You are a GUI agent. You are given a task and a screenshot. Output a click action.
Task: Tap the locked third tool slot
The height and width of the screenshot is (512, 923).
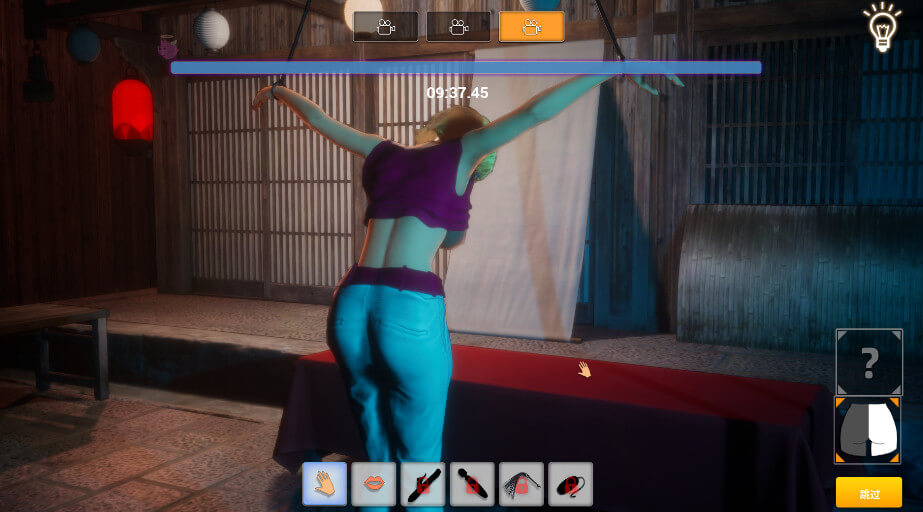click(x=423, y=484)
